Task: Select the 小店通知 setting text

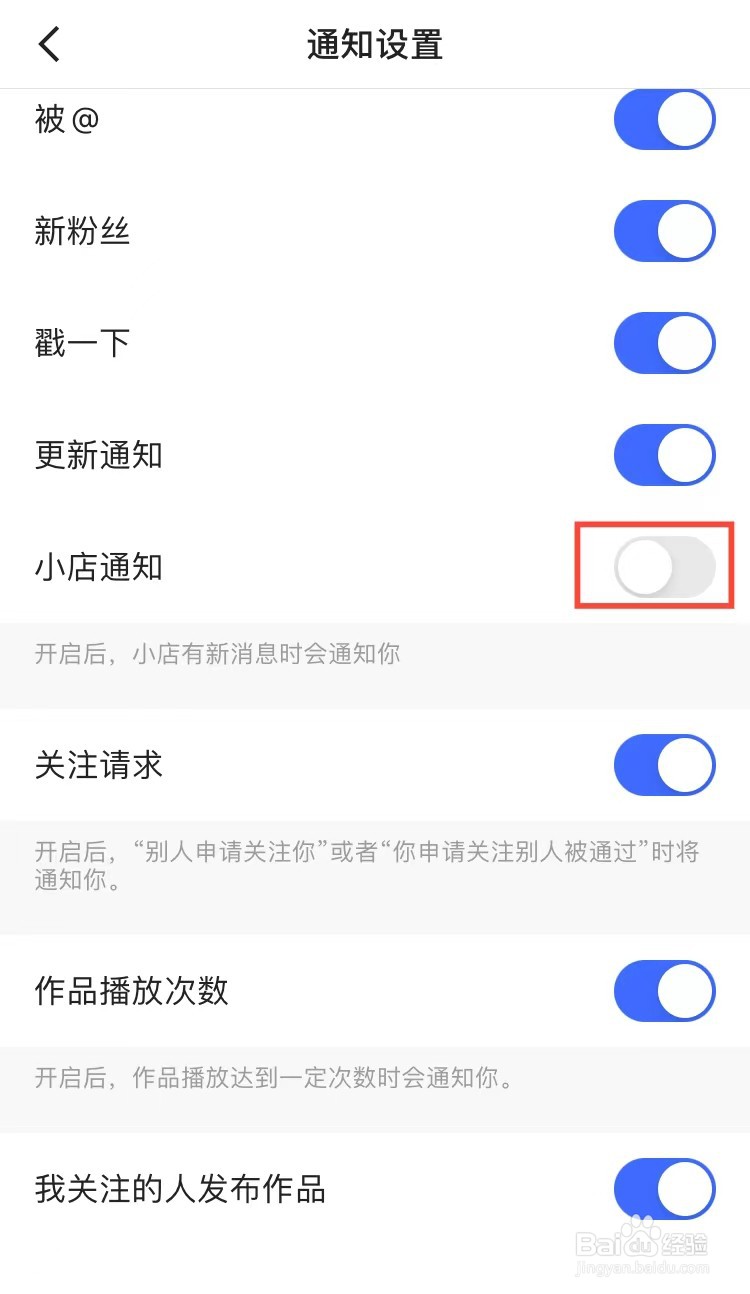Action: coord(97,567)
